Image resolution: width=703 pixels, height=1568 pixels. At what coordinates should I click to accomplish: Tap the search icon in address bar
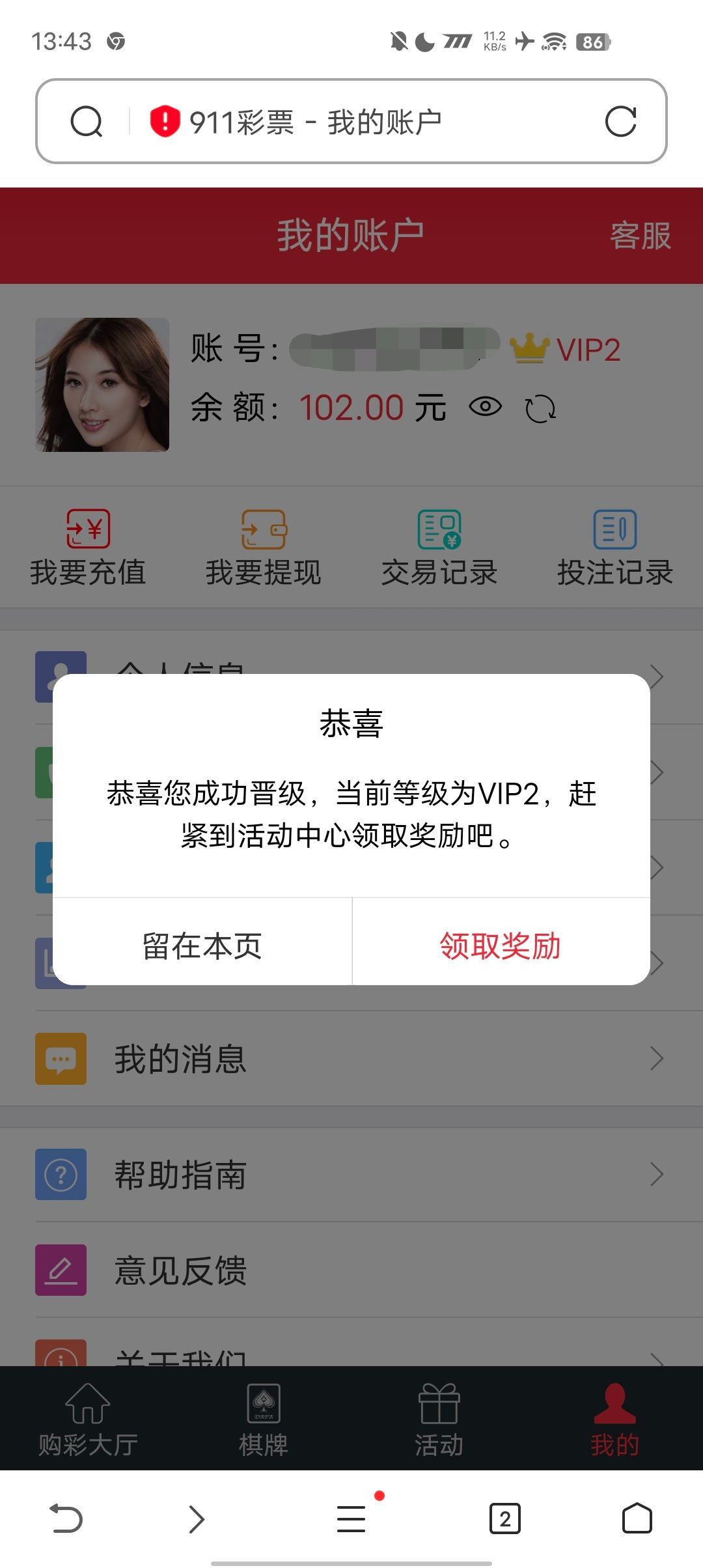coord(87,122)
